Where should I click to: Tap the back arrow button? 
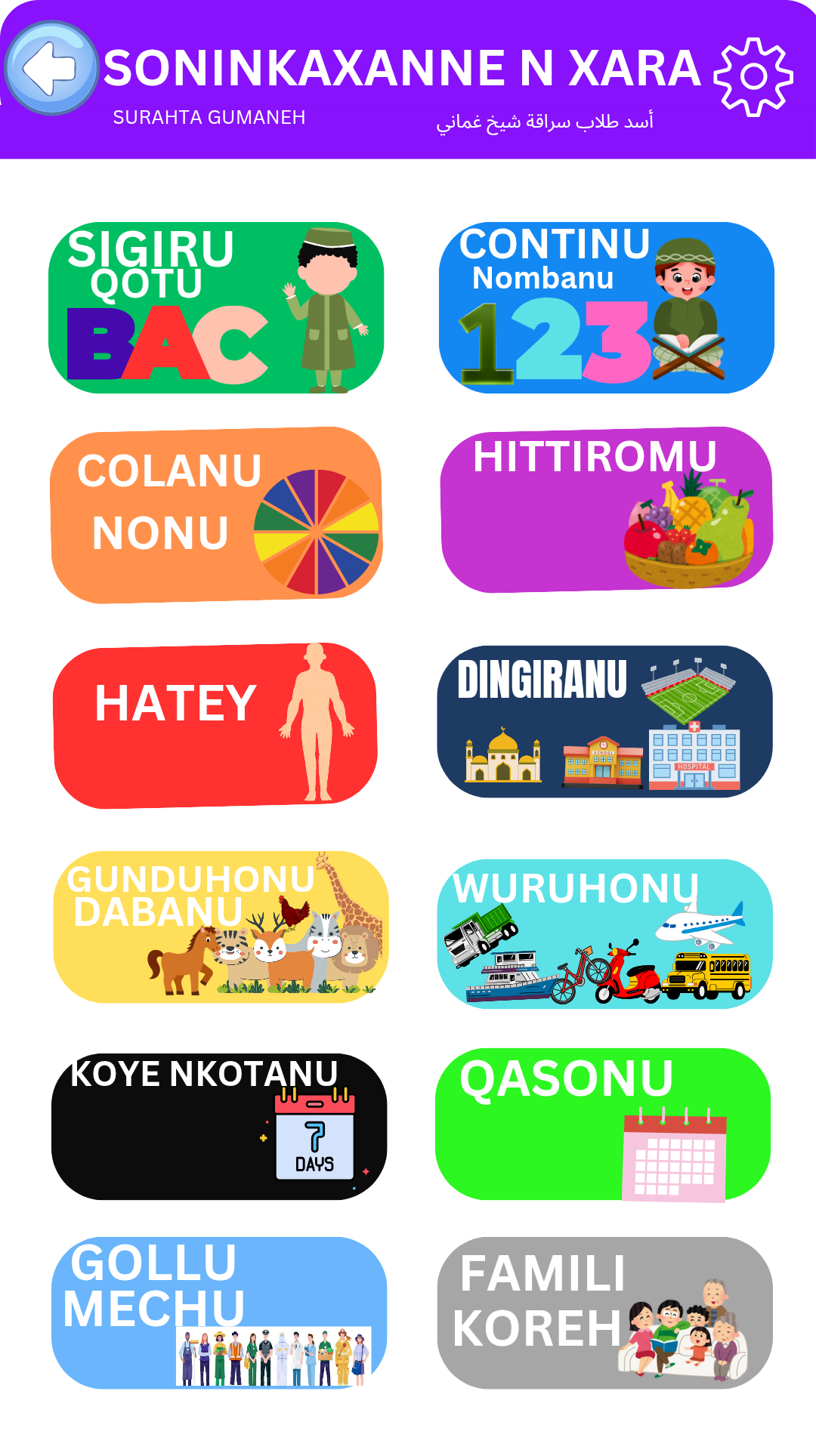coord(51,68)
